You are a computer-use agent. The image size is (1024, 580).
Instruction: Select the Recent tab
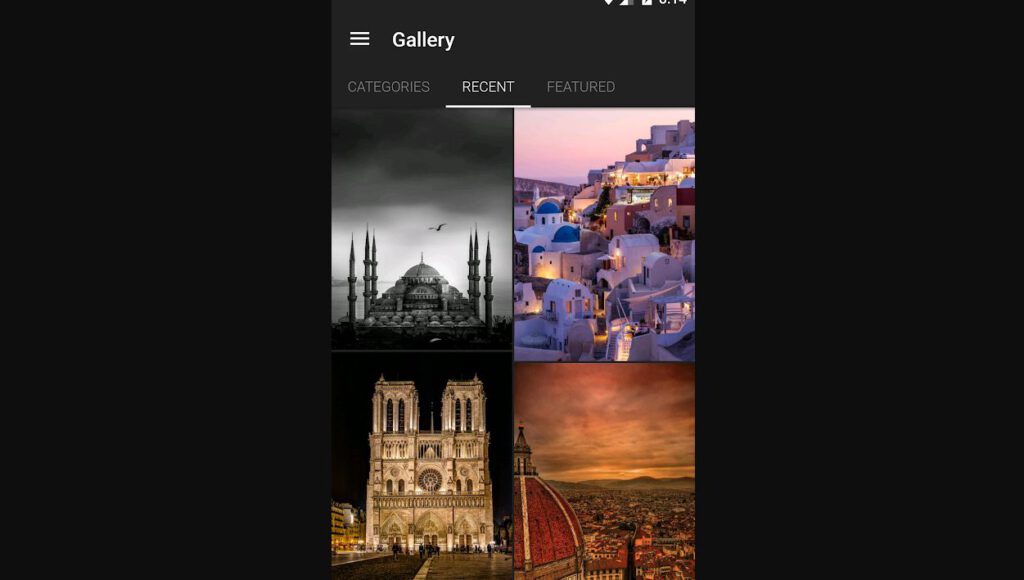(488, 87)
